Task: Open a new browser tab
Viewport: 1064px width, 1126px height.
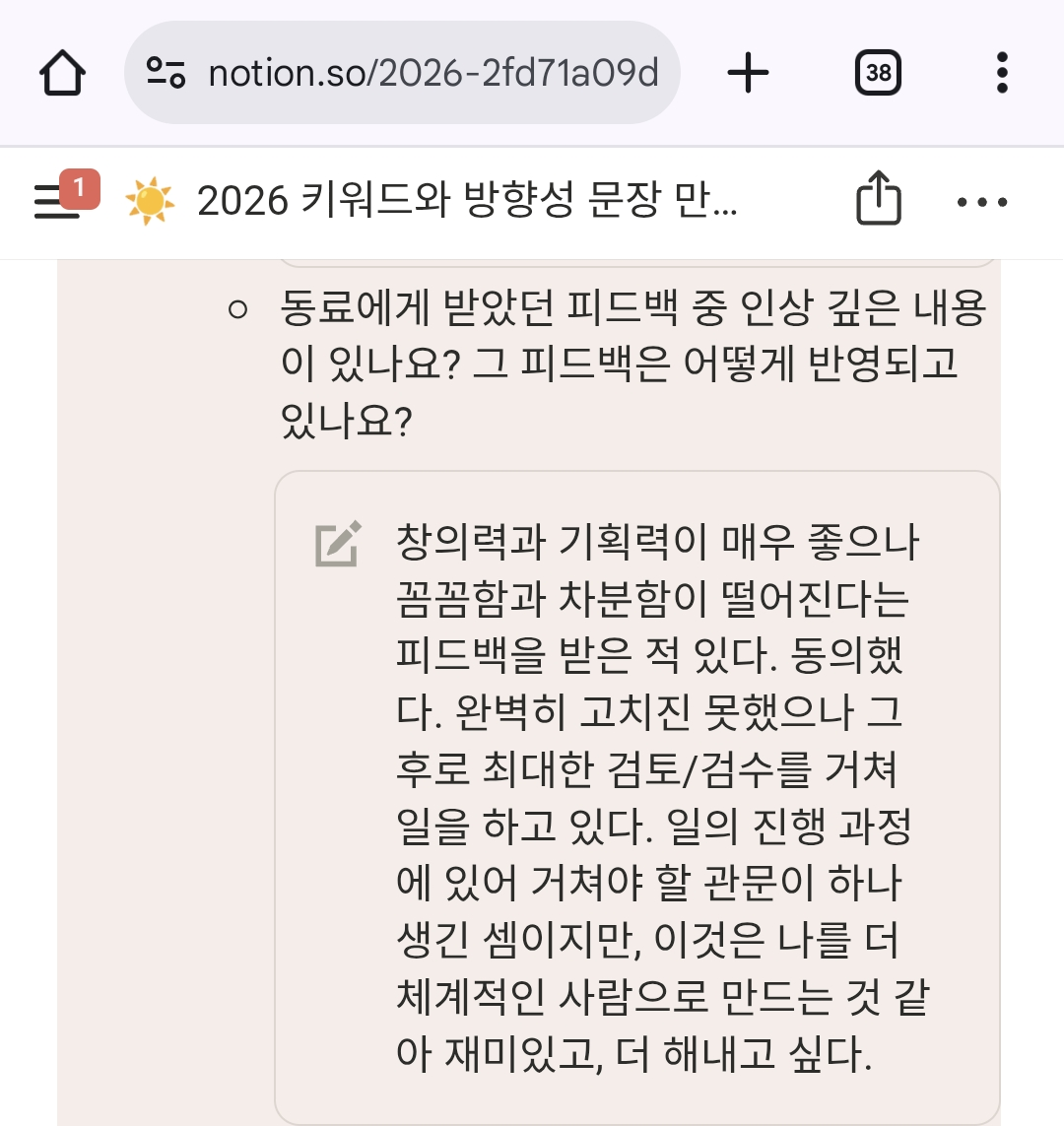Action: (x=748, y=73)
